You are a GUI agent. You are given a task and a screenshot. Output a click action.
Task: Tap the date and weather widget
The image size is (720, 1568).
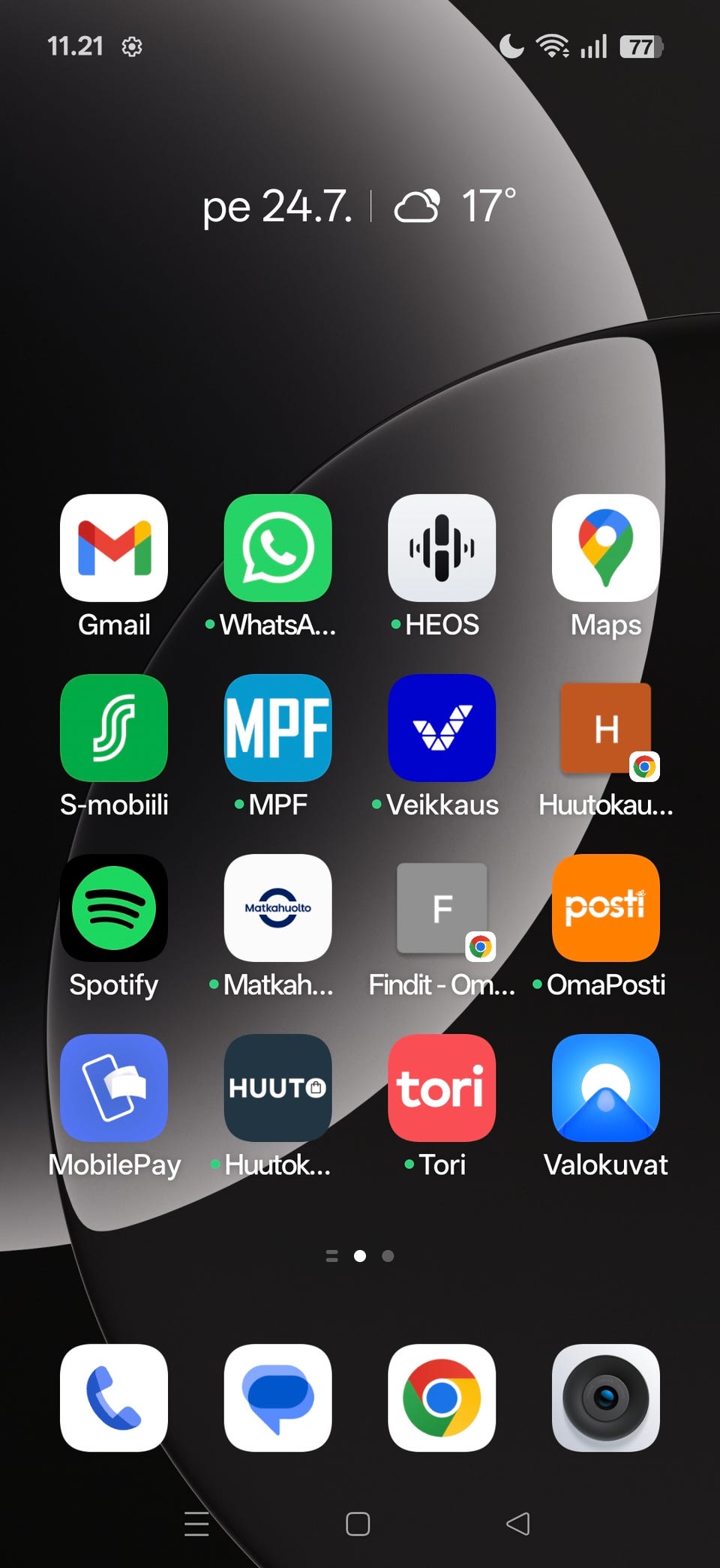[x=359, y=205]
